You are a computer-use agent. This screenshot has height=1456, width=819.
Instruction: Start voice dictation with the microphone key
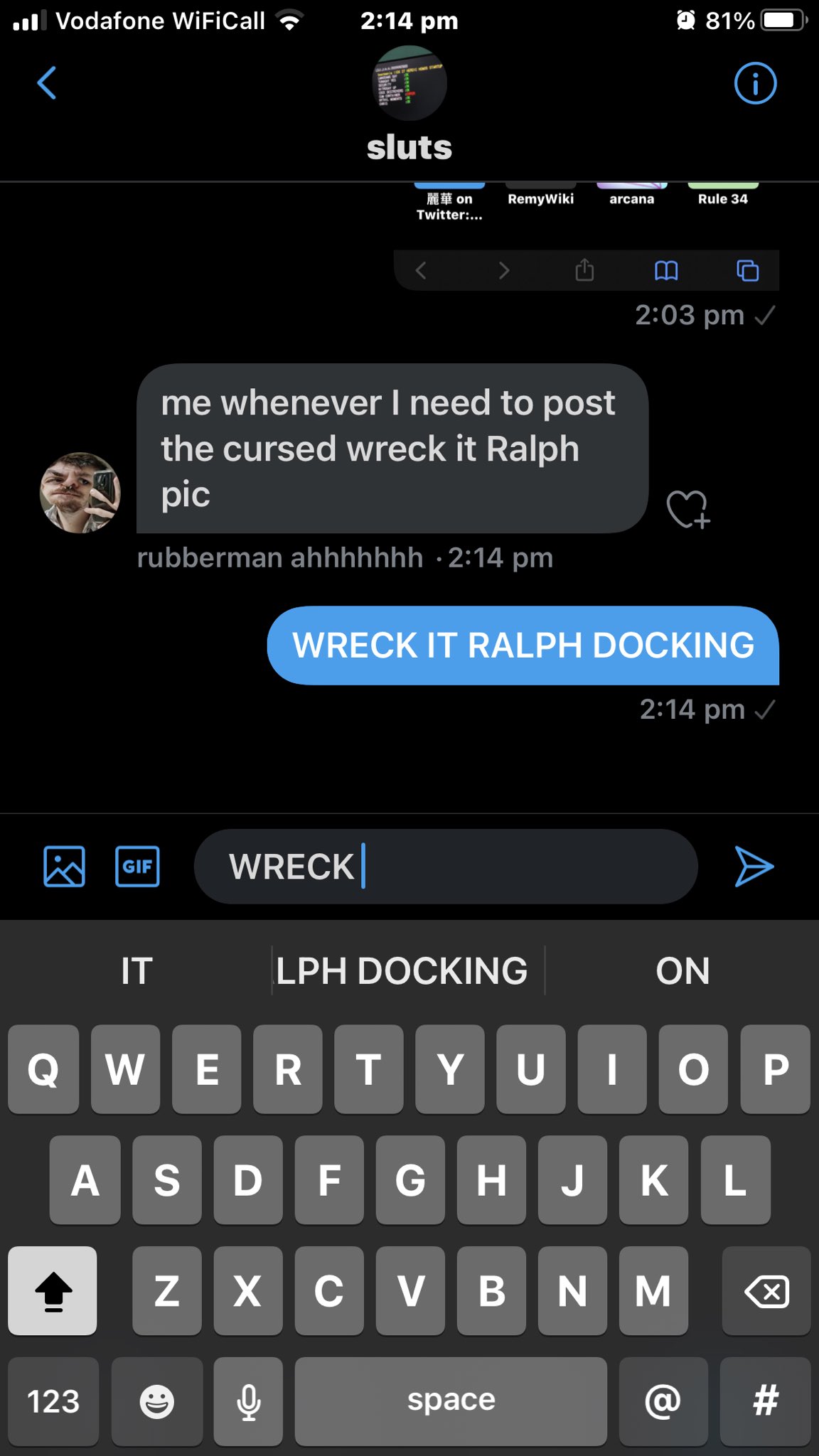248,1402
